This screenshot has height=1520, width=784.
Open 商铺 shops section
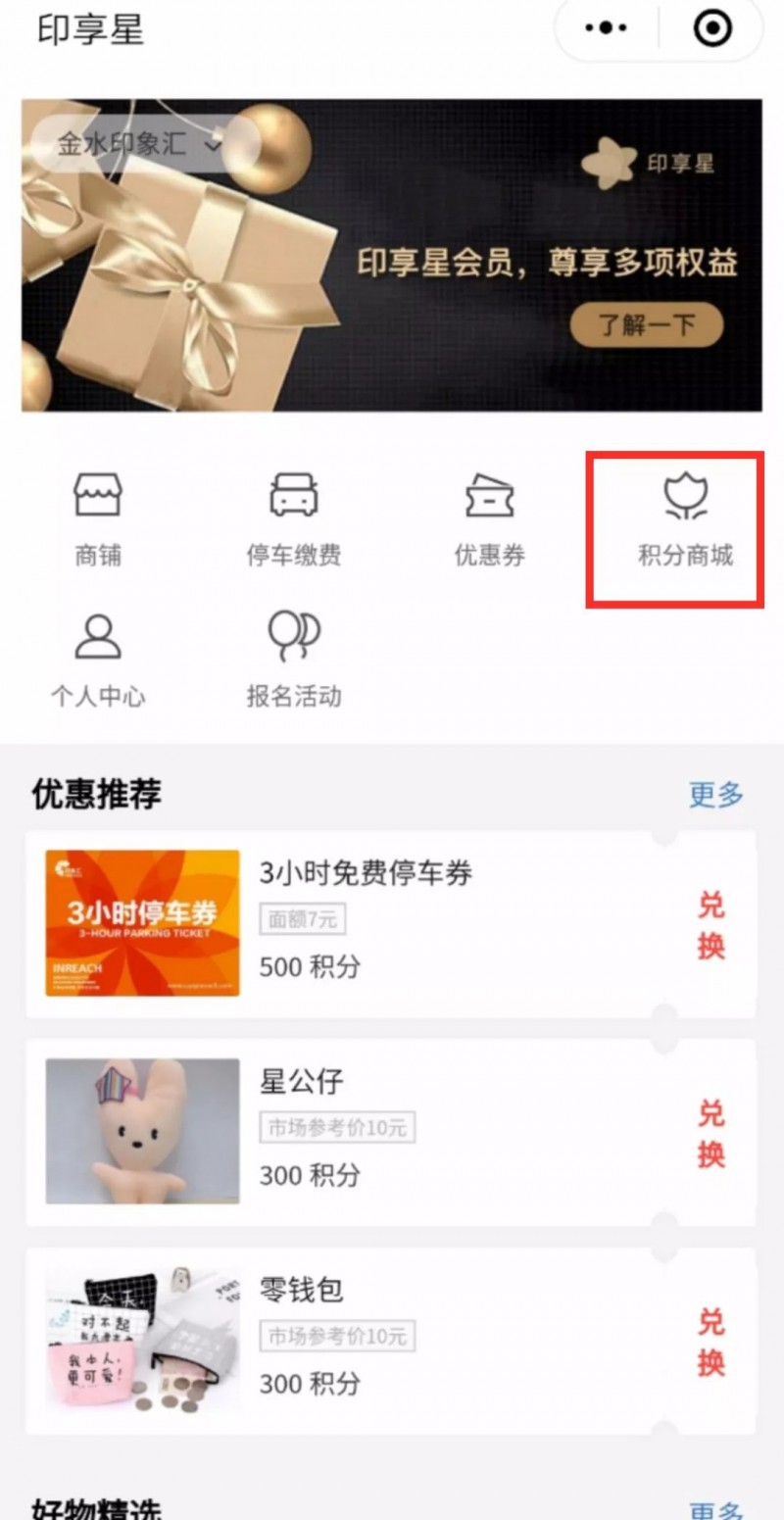(x=98, y=518)
